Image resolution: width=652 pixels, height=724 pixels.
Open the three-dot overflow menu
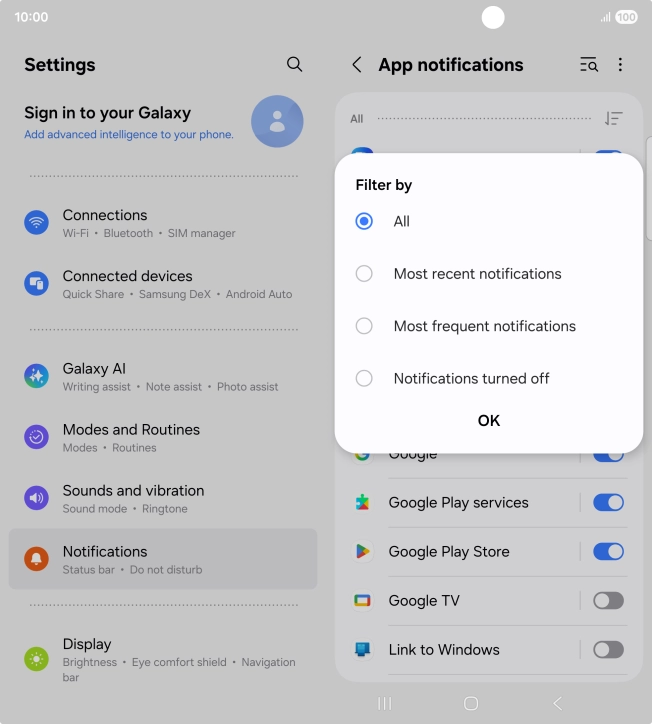(620, 65)
